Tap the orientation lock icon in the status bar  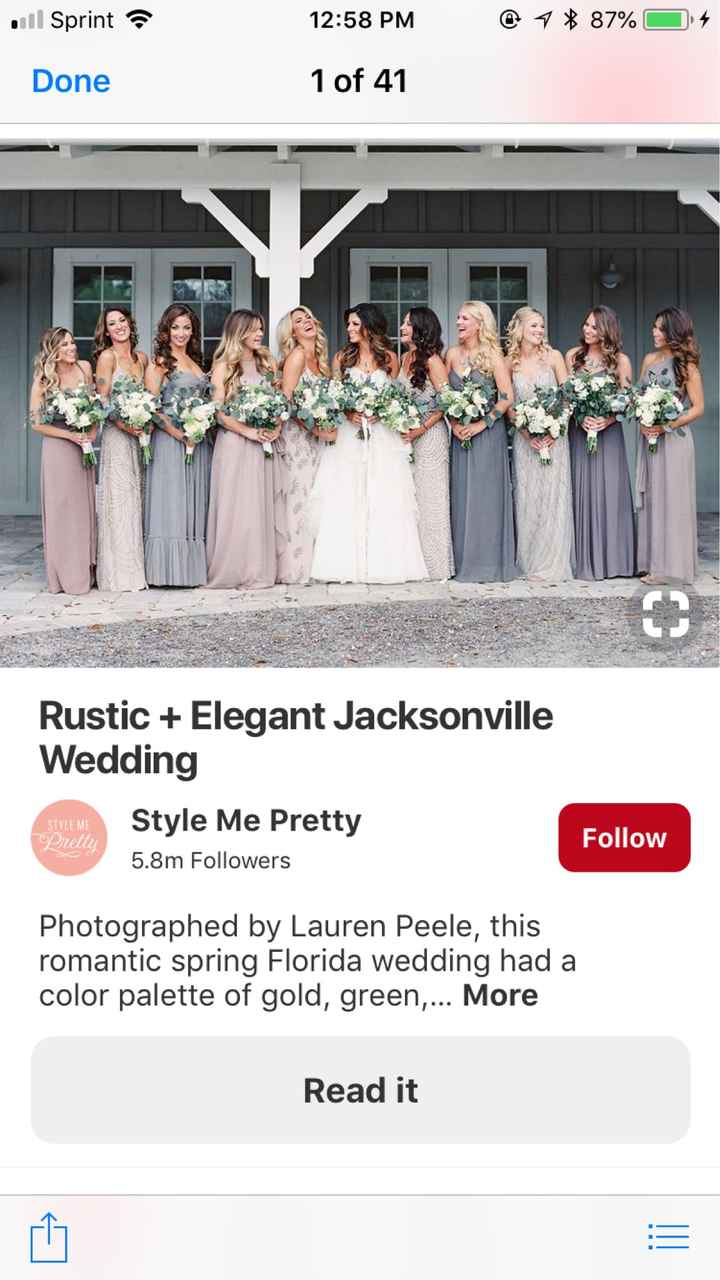coord(510,18)
